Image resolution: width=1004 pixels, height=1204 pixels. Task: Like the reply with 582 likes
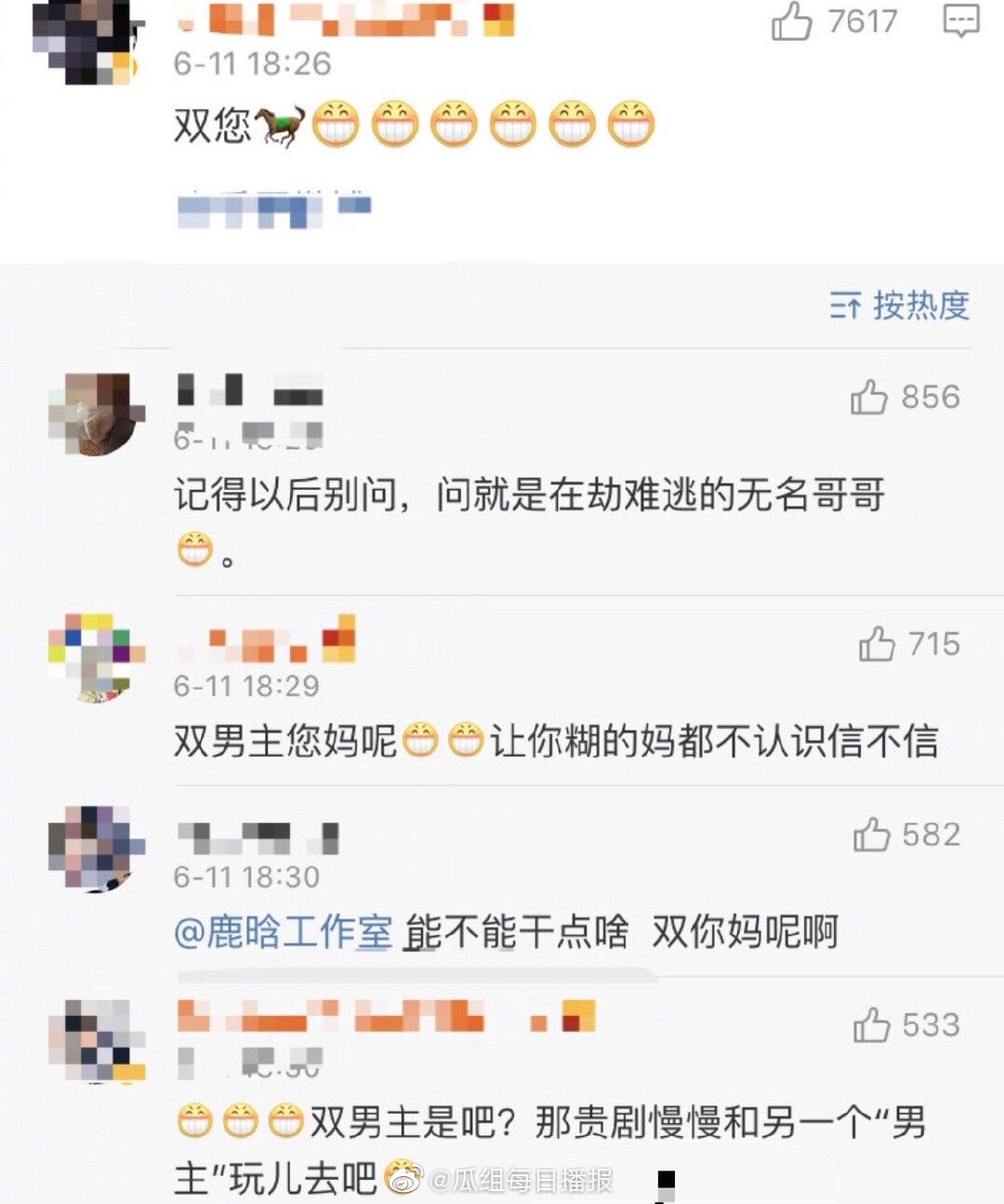point(872,835)
